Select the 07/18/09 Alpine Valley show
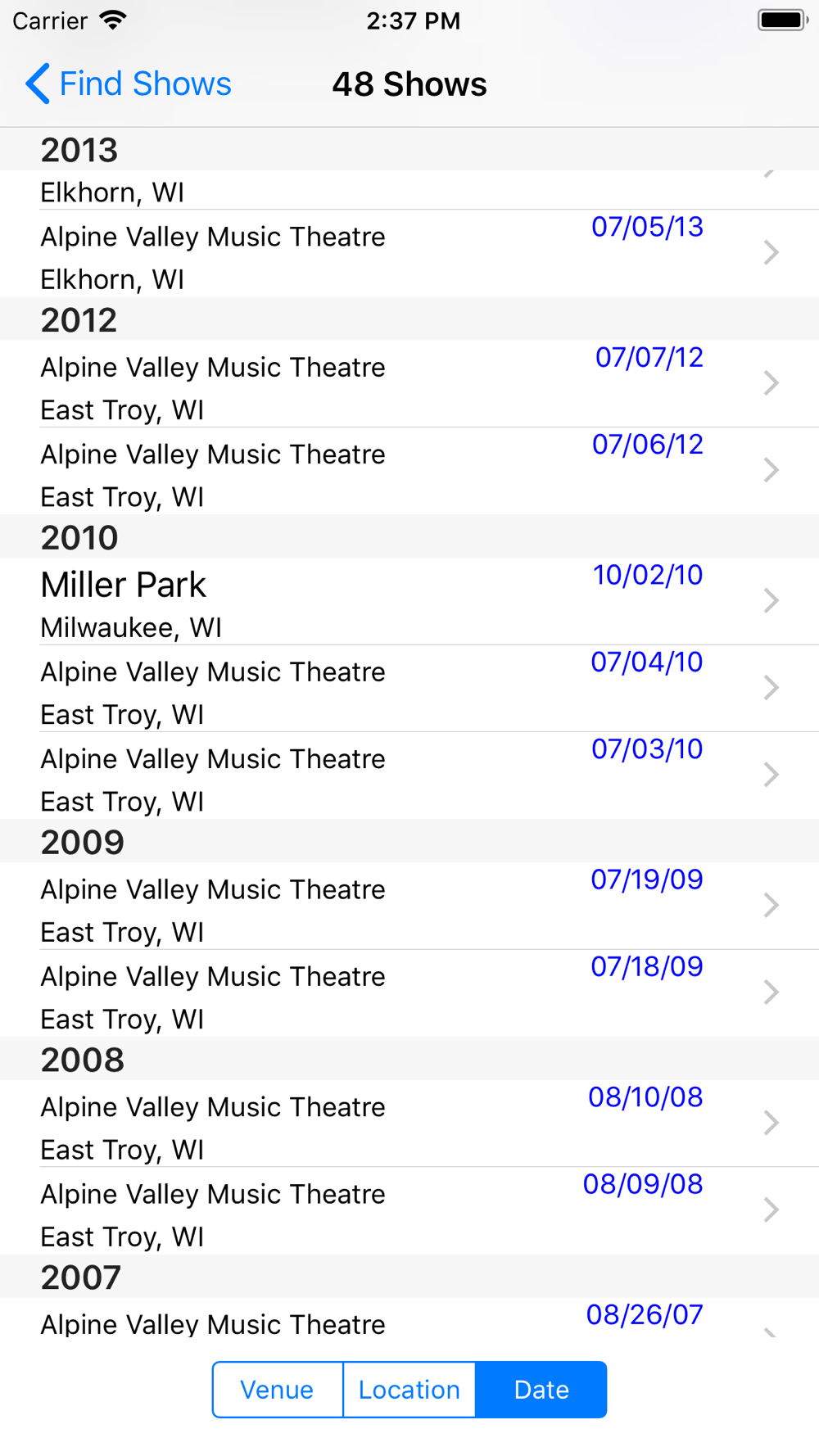The width and height of the screenshot is (819, 1456). pos(409,993)
